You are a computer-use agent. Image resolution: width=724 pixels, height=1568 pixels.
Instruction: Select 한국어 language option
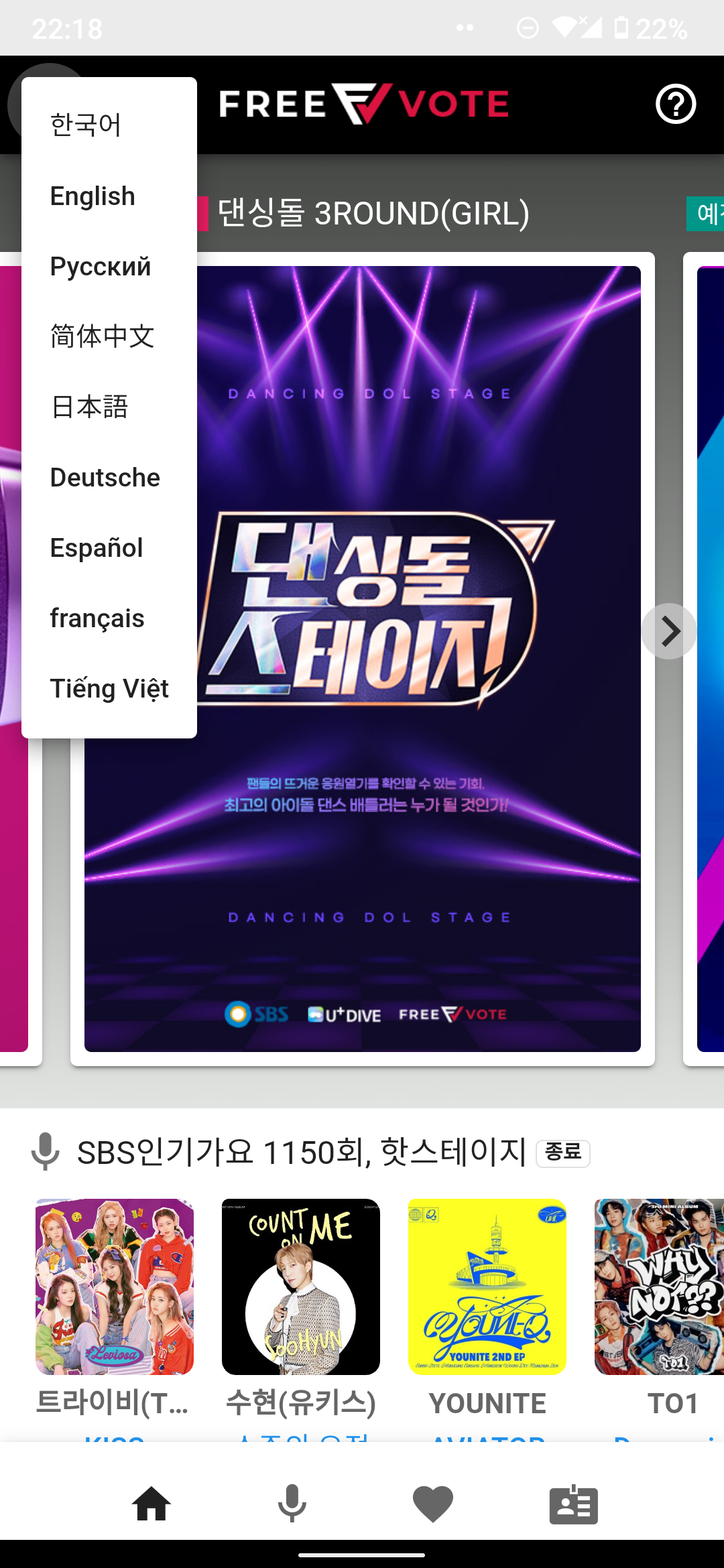tap(86, 125)
